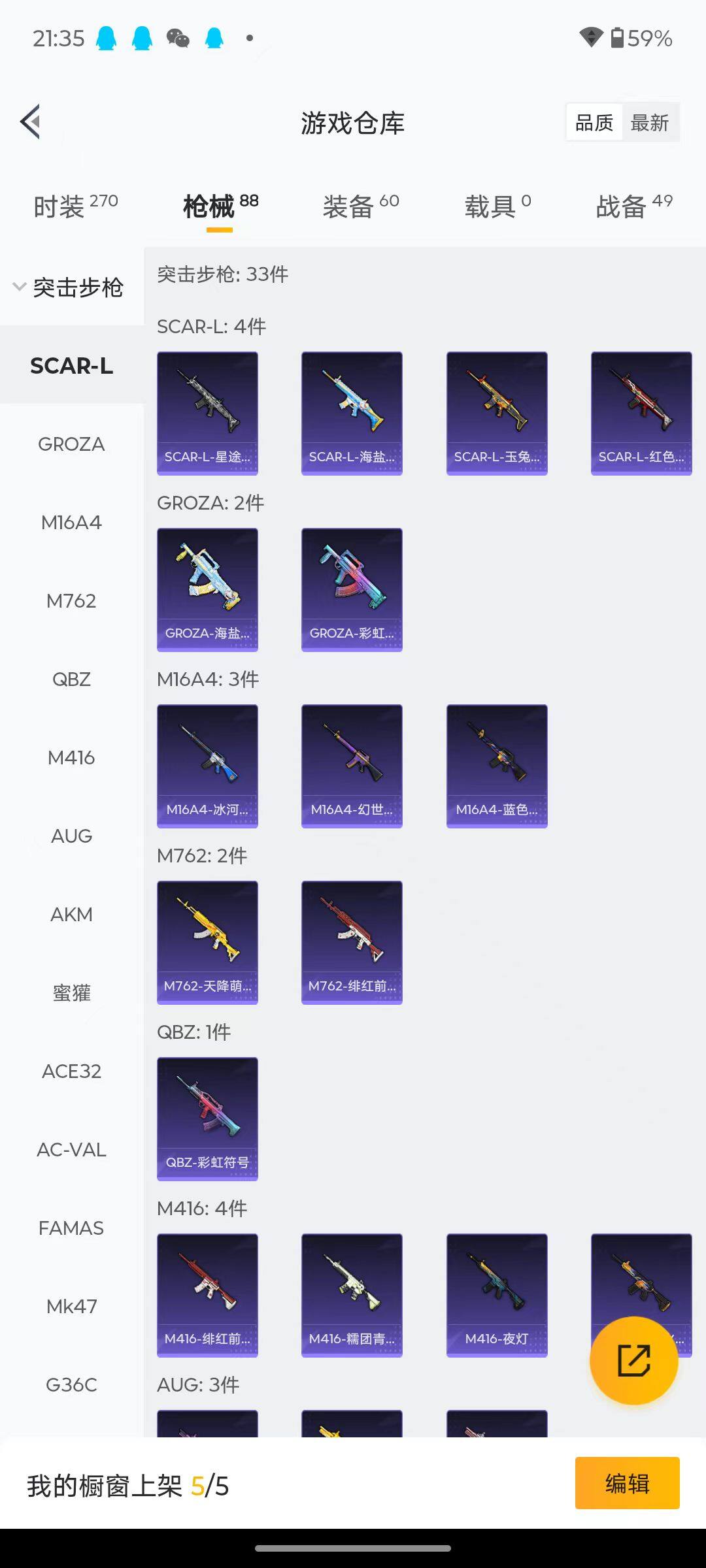Switch to the 装备 tab
The width and height of the screenshot is (706, 1568).
click(360, 206)
